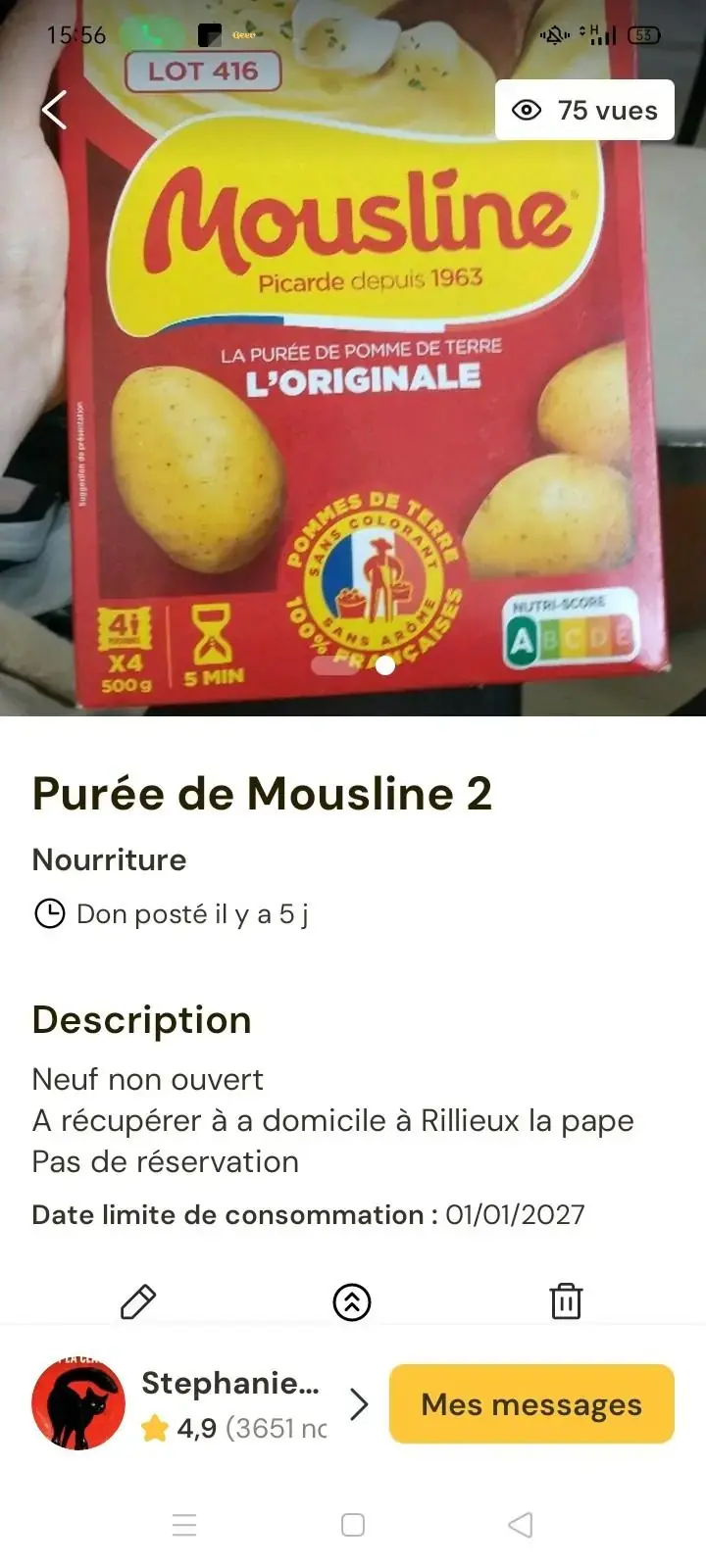Open the Mousline product photo

tap(353, 392)
